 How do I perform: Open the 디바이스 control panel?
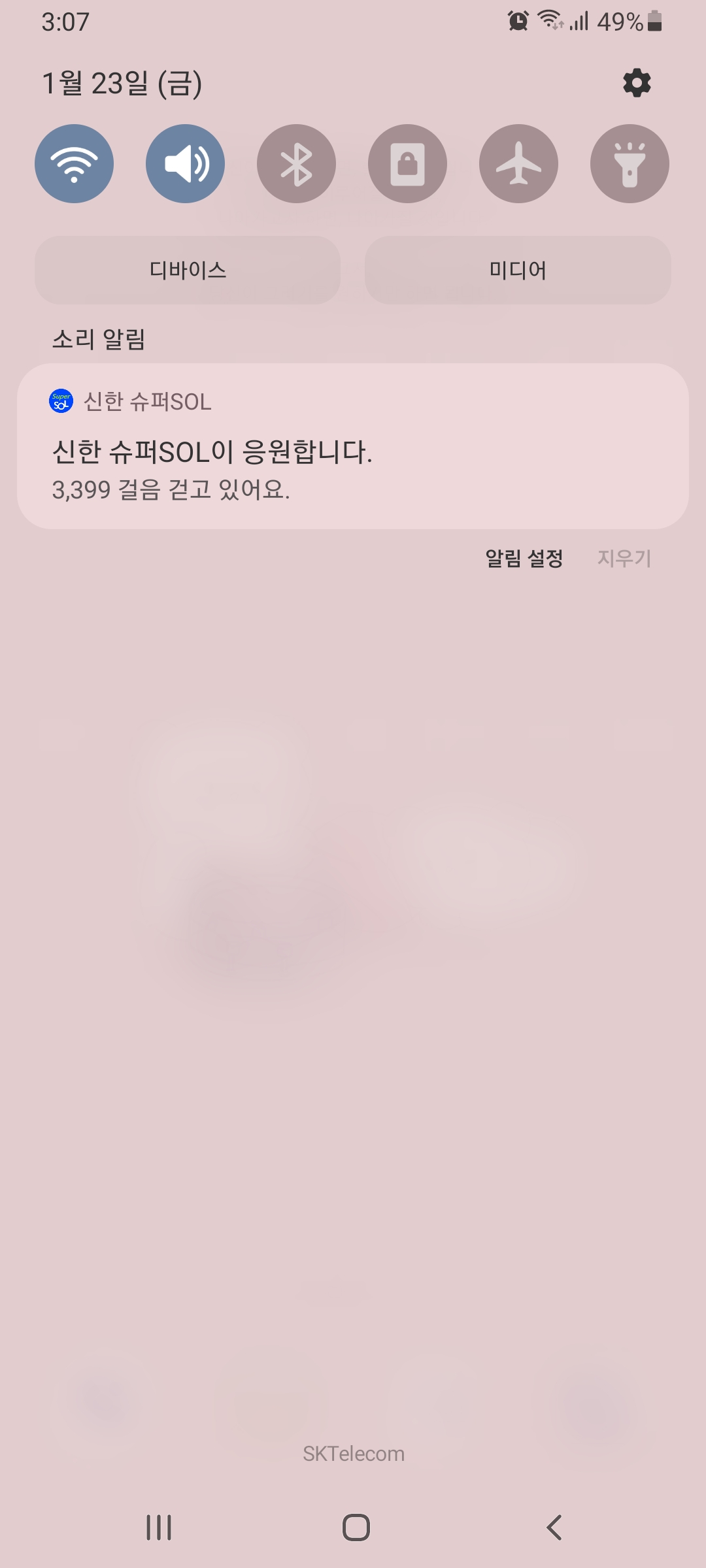point(188,270)
